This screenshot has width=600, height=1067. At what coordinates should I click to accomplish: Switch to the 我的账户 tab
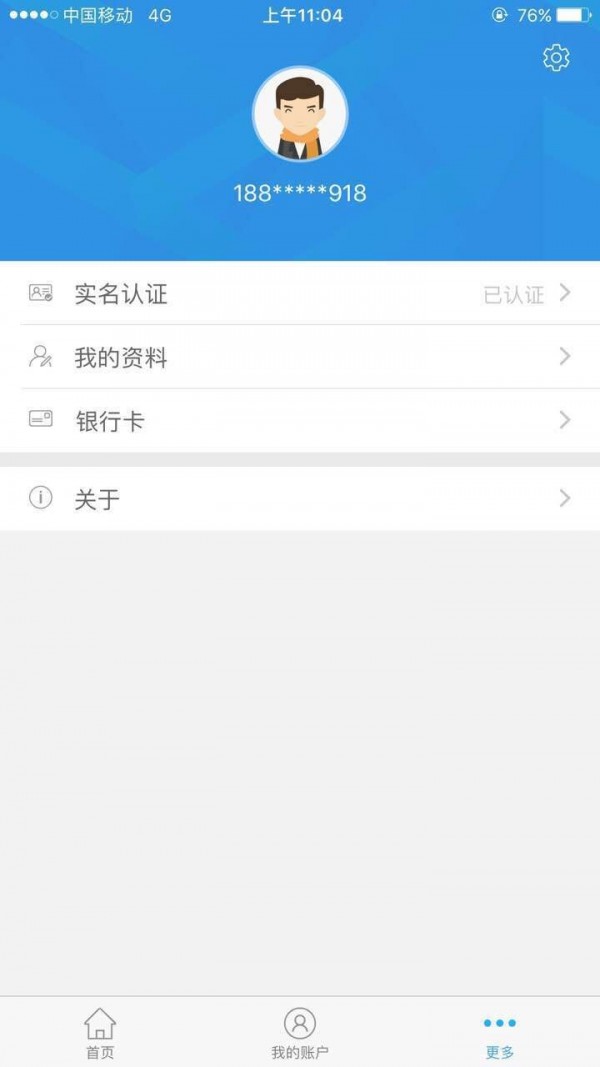tap(300, 1033)
